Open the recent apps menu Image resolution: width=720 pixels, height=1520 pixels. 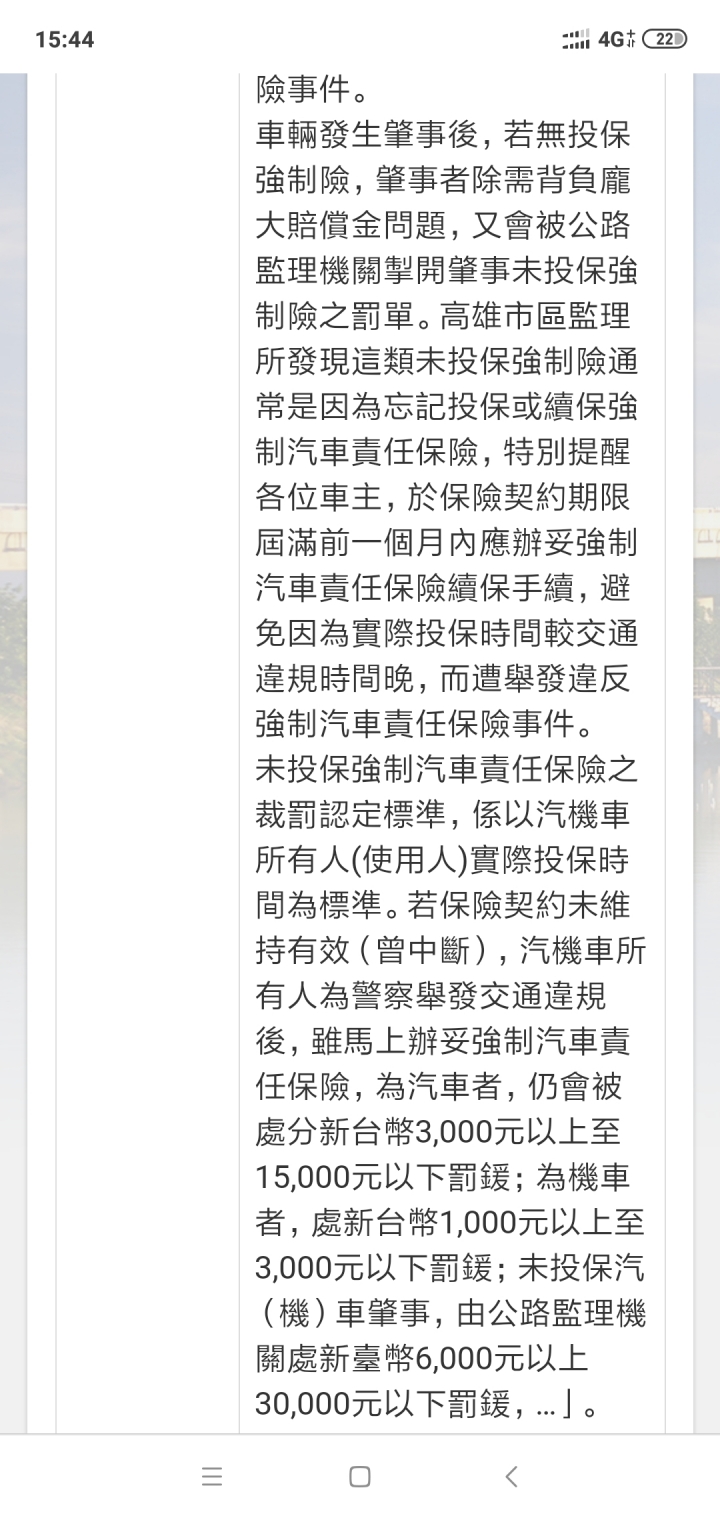tap(211, 1476)
